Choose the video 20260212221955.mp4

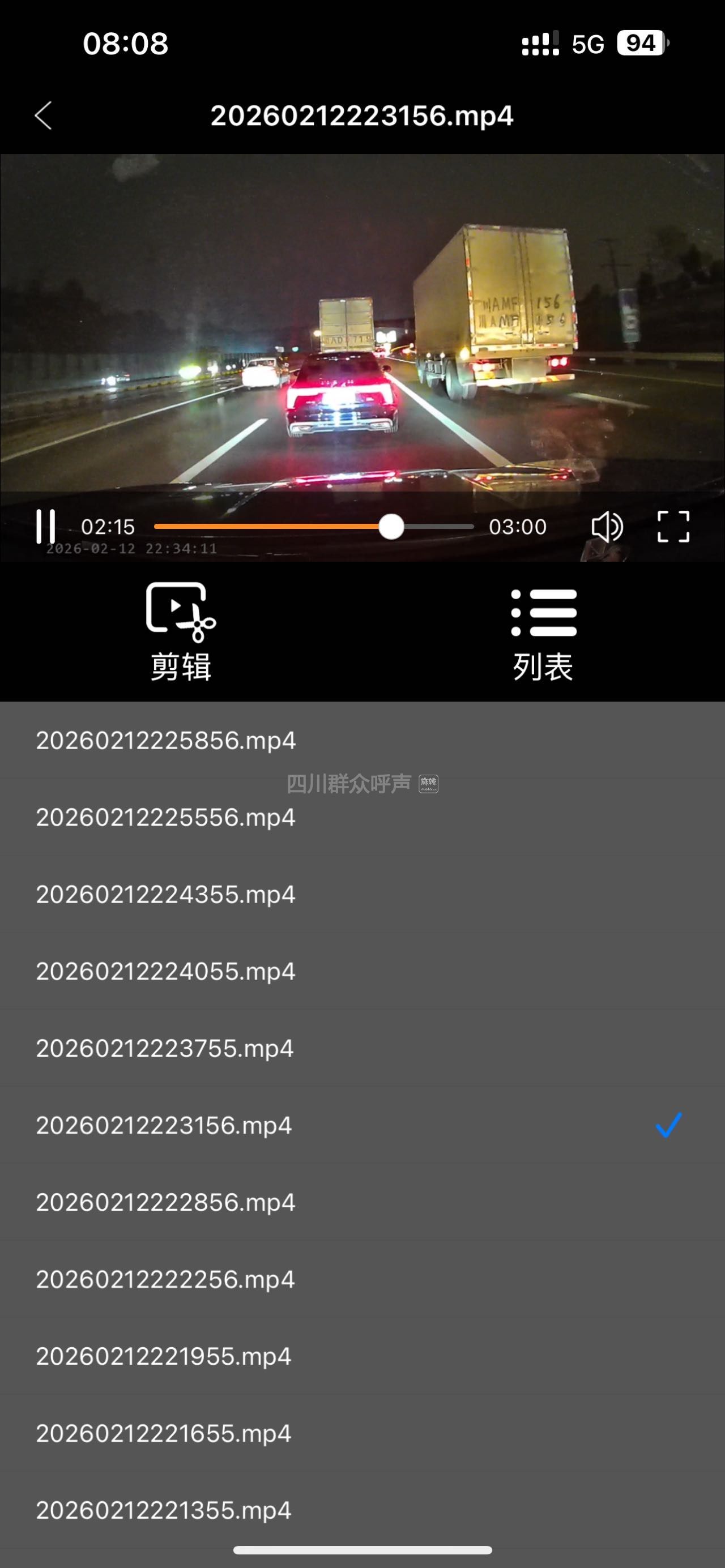coord(164,1357)
